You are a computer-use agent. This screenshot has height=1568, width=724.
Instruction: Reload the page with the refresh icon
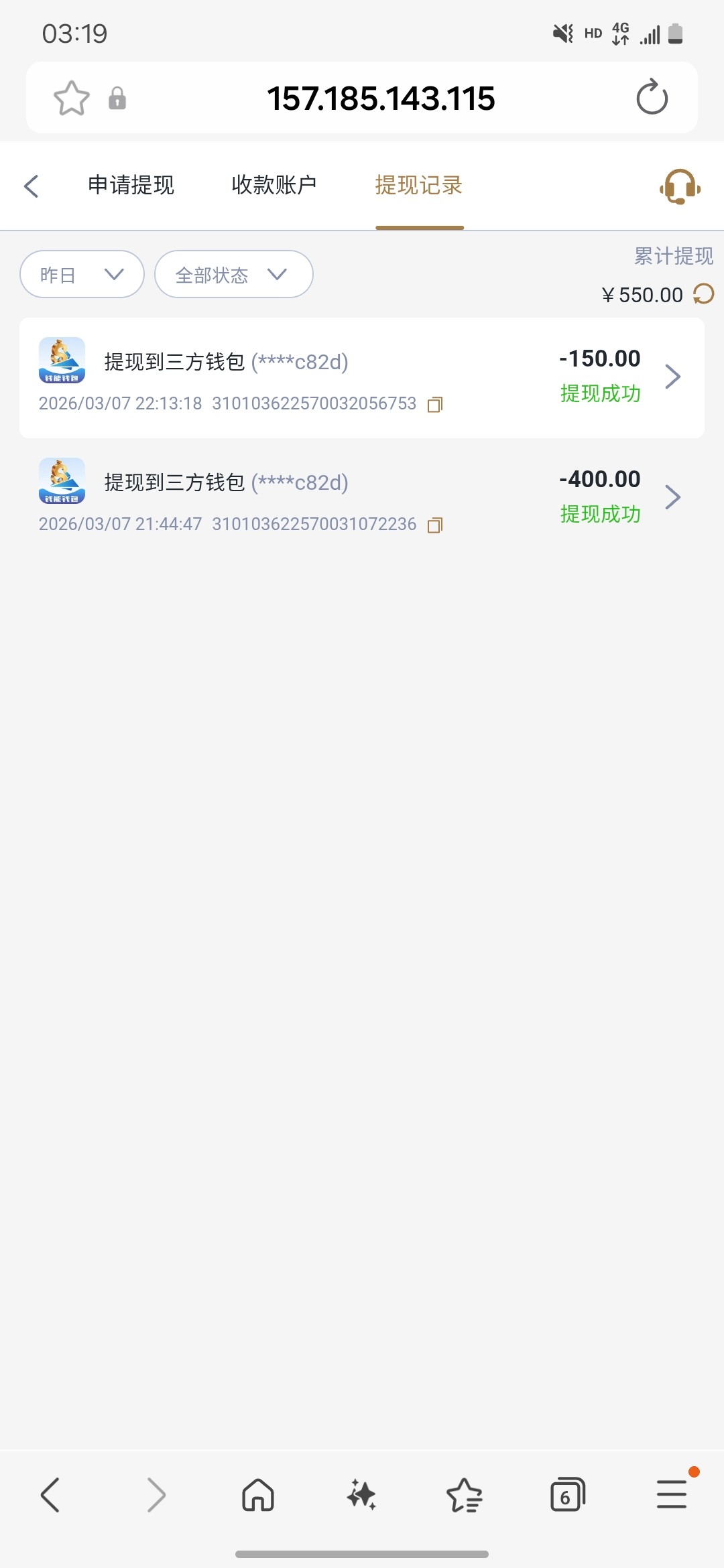(650, 98)
